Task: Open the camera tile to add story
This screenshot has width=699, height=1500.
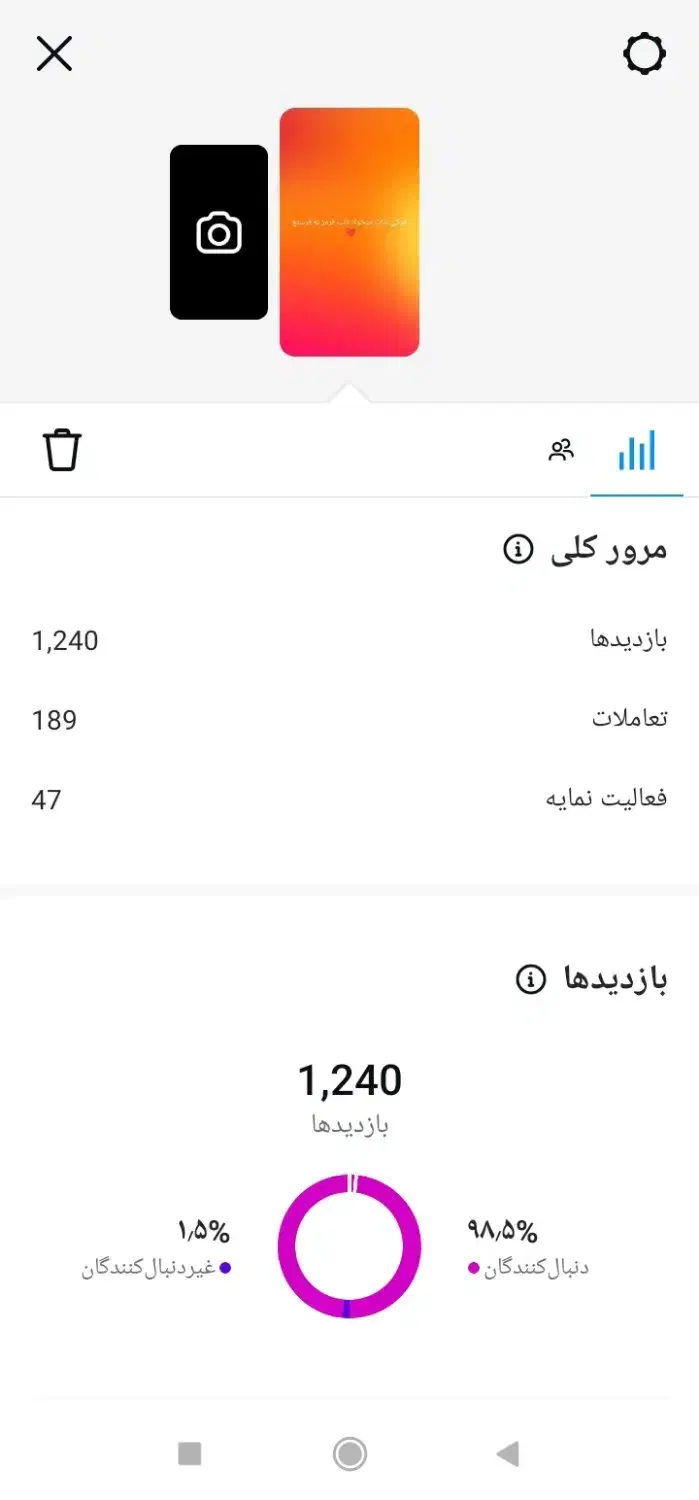Action: coord(219,232)
